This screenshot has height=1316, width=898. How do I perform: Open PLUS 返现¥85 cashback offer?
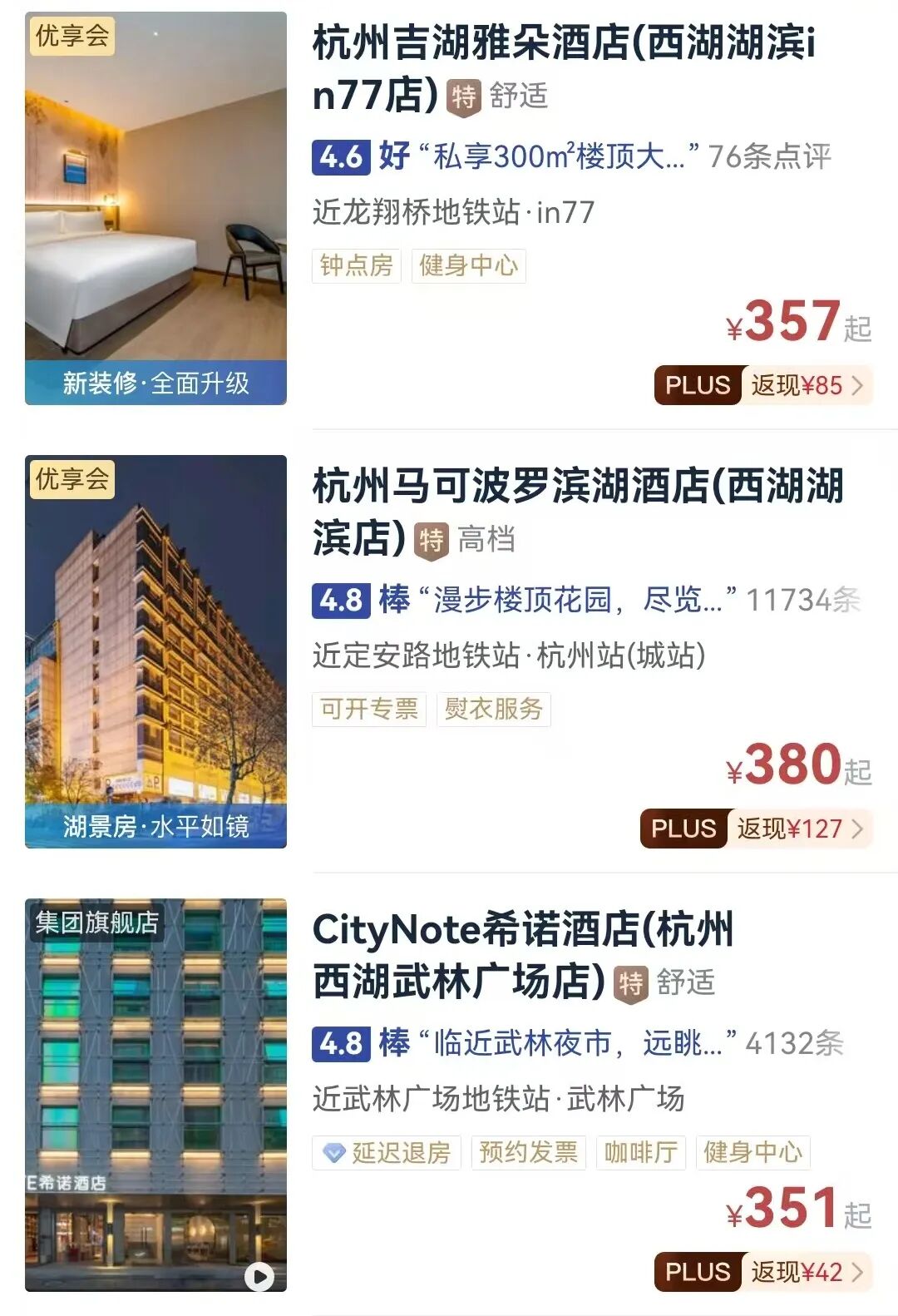763,385
